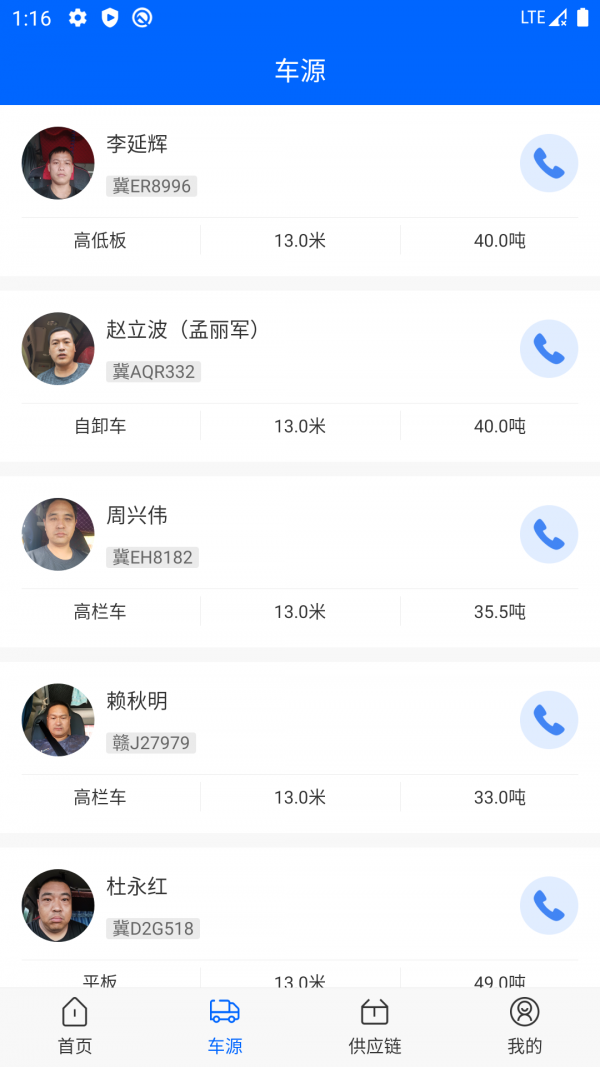
Task: Call driver 李延辉
Action: tap(549, 163)
